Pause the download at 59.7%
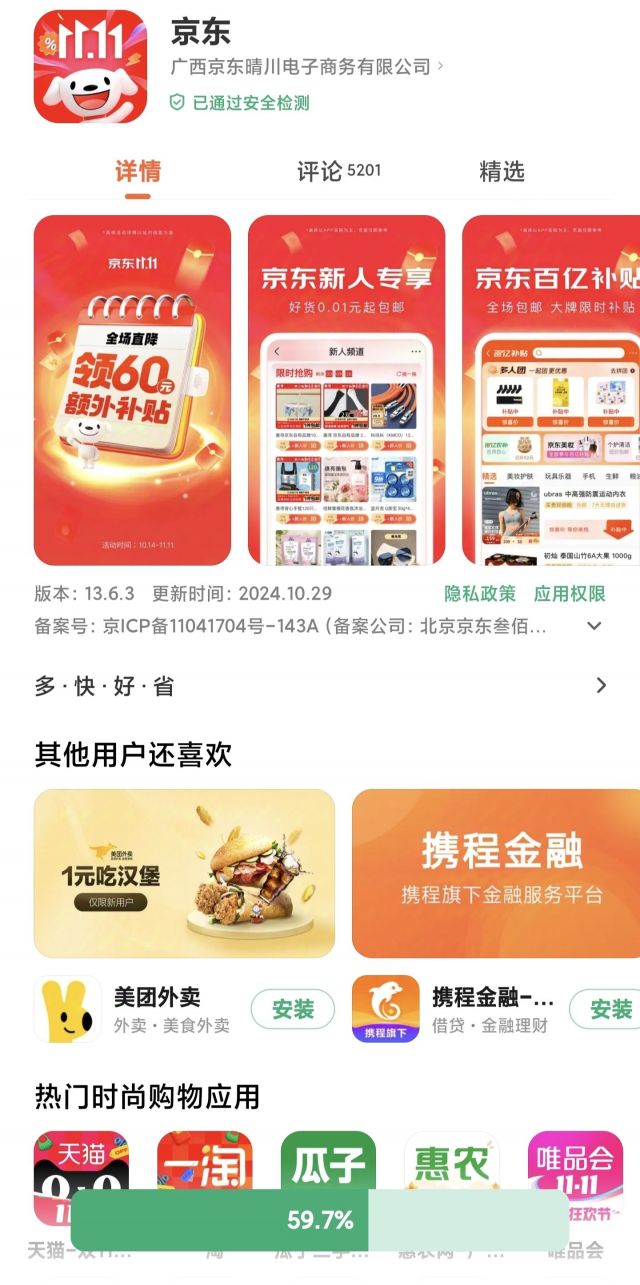 [x=320, y=1220]
